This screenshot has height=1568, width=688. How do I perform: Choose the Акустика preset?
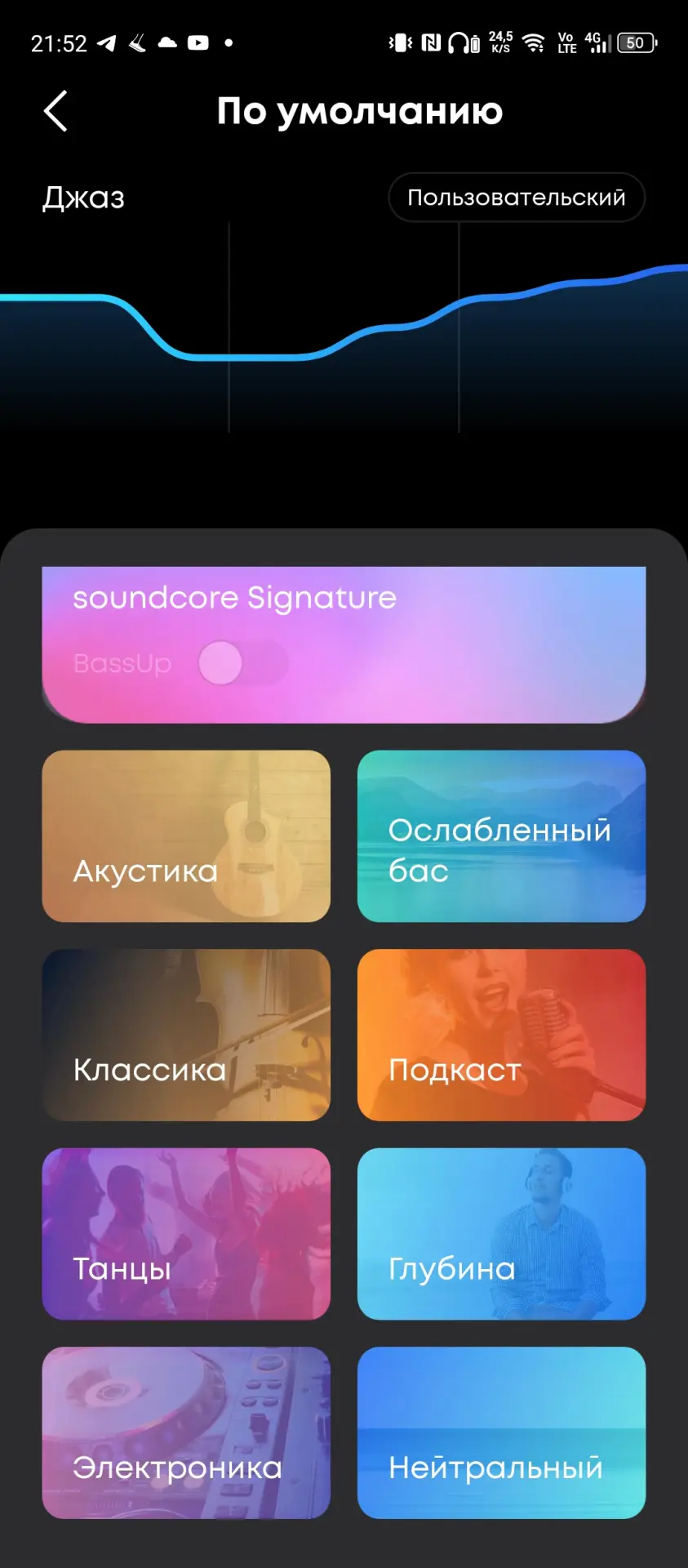click(x=186, y=836)
